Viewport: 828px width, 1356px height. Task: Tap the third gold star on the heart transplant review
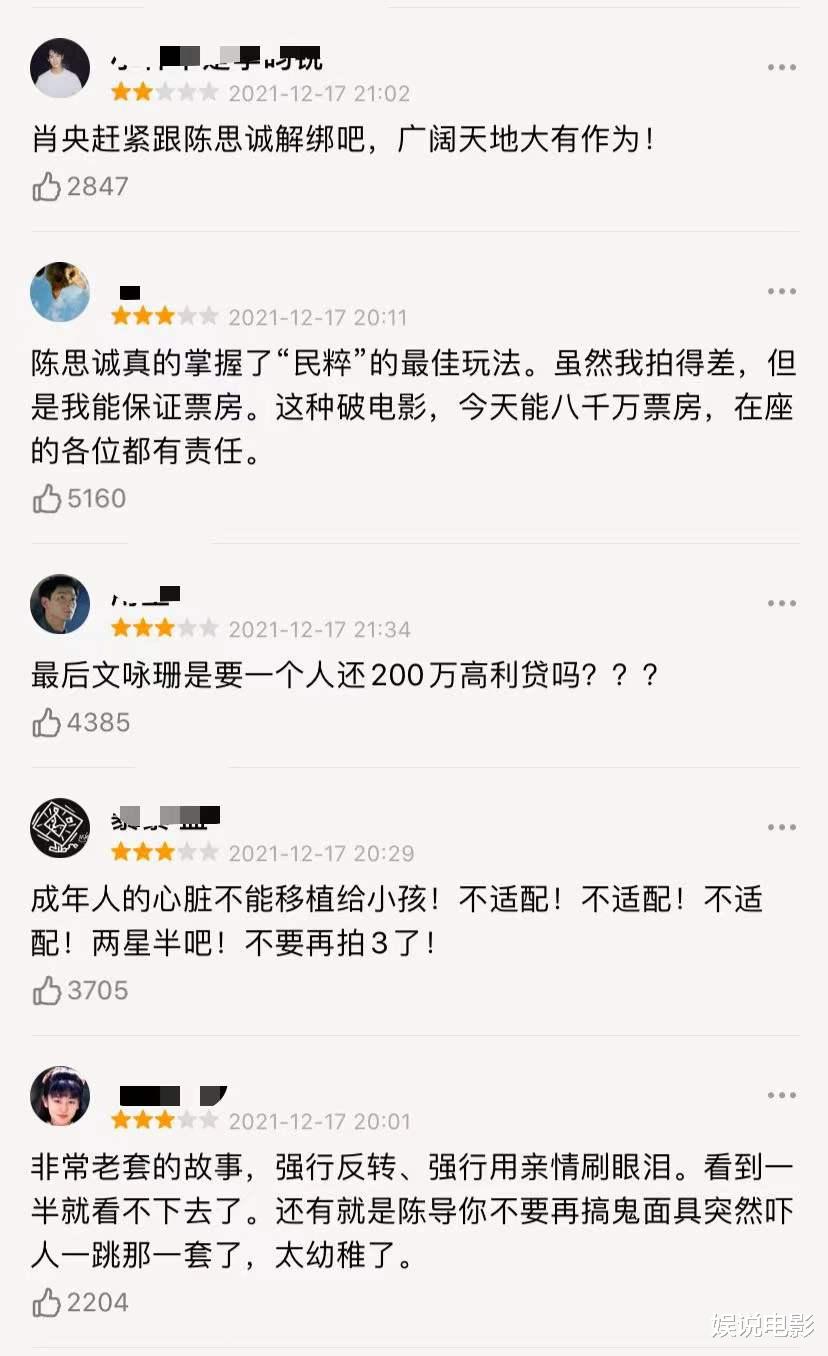[165, 853]
